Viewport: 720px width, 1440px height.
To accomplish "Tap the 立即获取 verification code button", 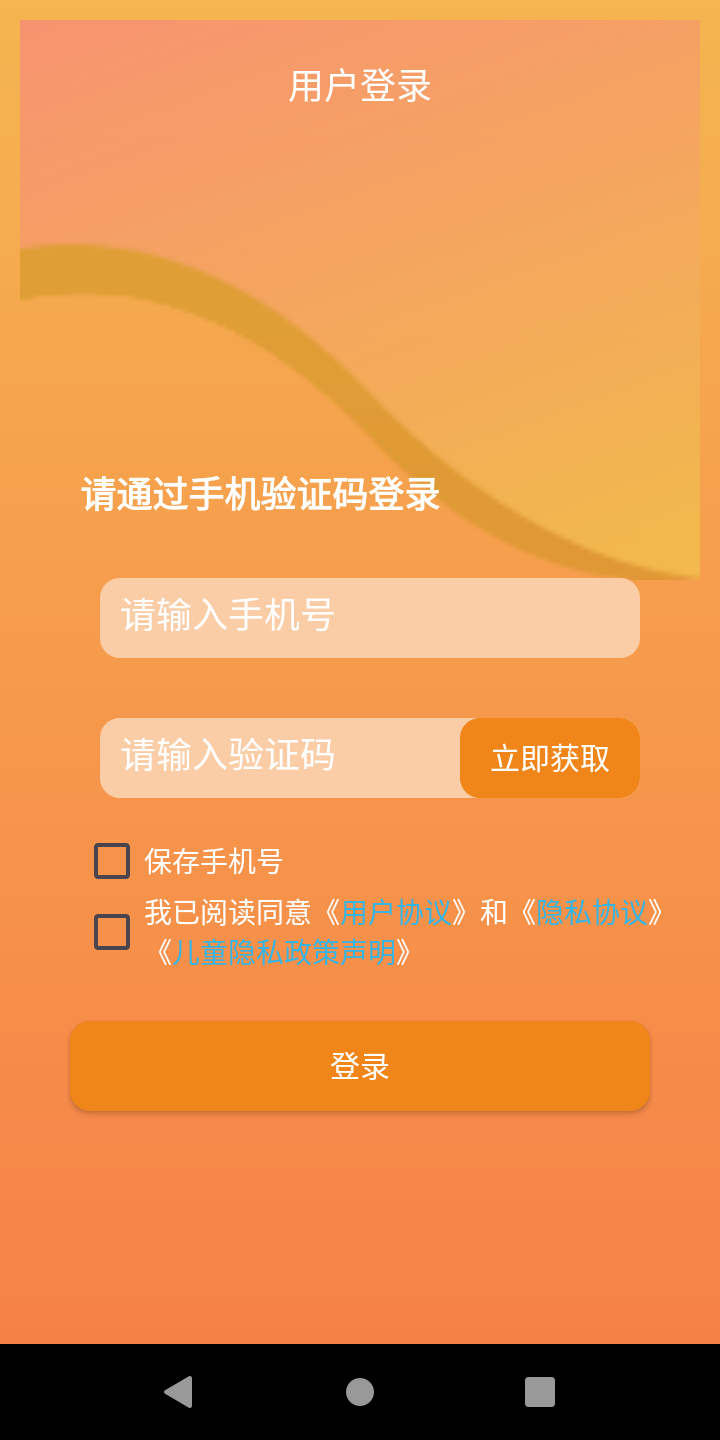I will [x=549, y=758].
